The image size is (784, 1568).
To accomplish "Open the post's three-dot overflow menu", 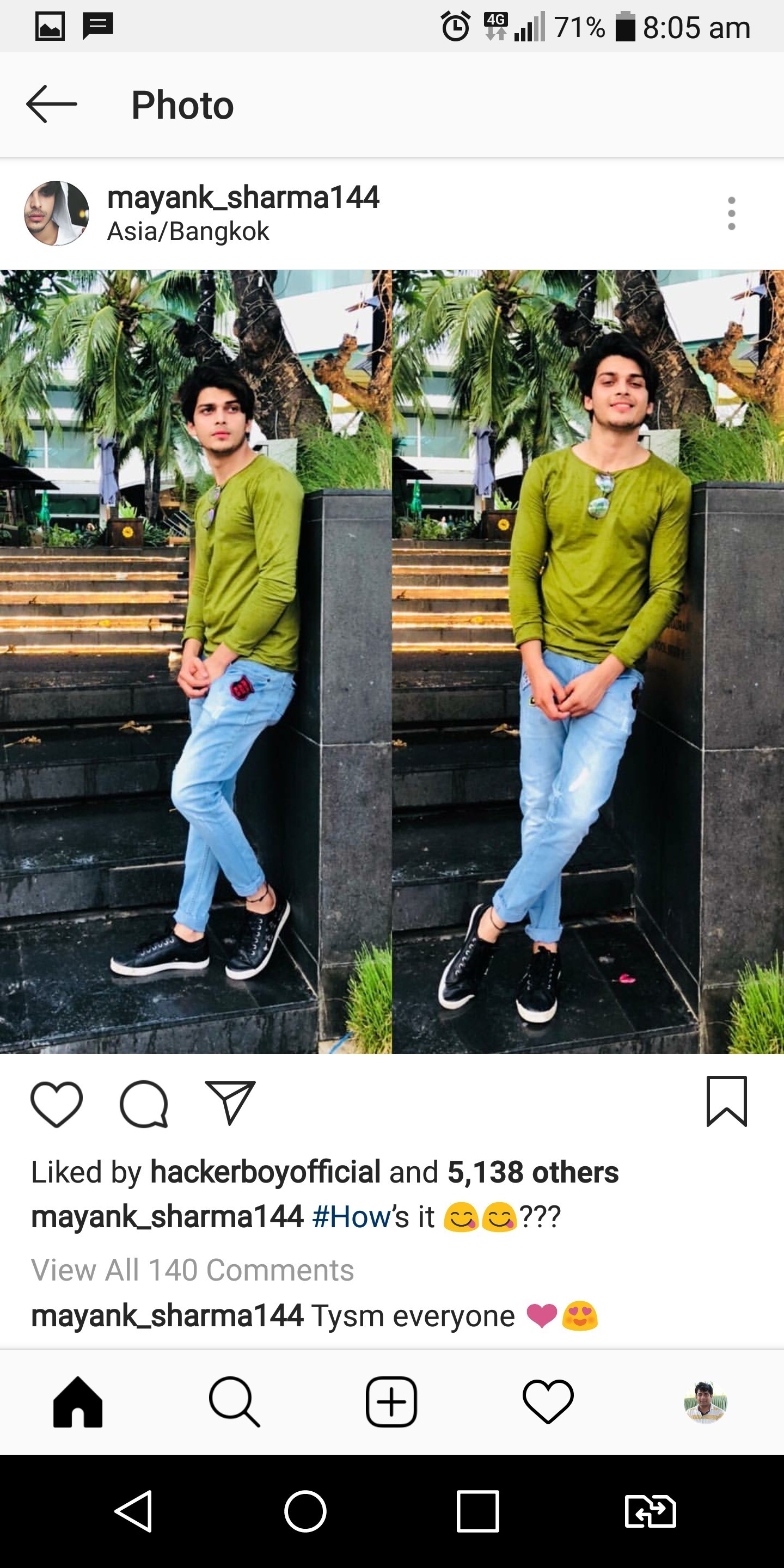I will click(731, 213).
